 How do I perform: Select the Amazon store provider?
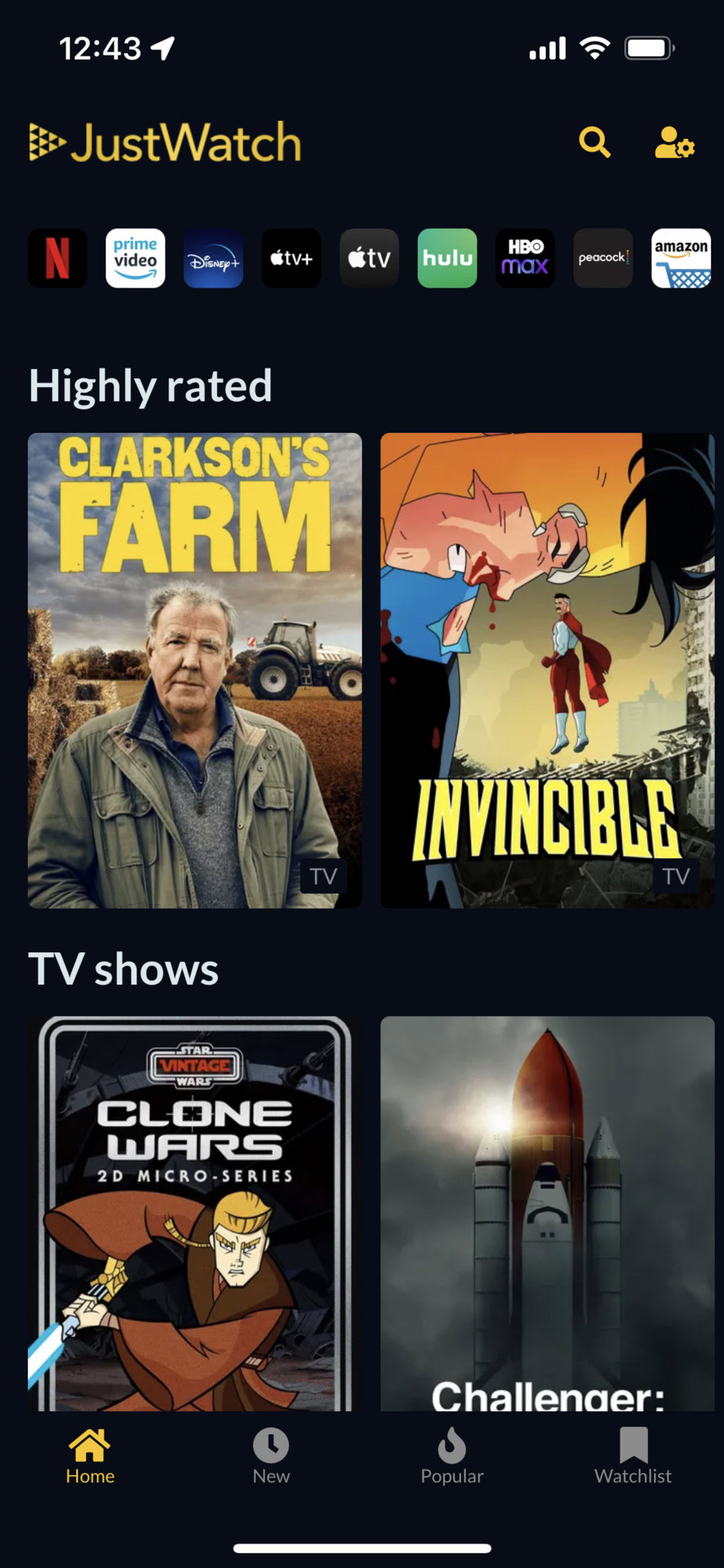tap(681, 258)
